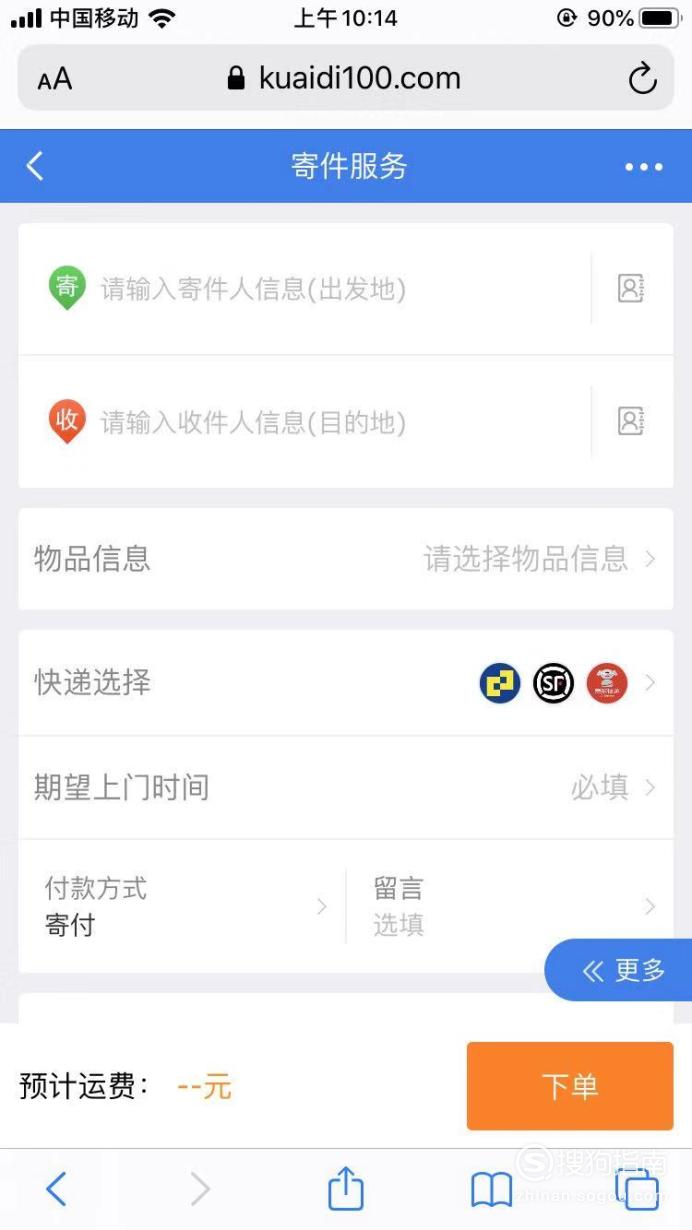This screenshot has width=692, height=1230.
Task: Set 期望上门时间 pickup time
Action: pos(346,788)
